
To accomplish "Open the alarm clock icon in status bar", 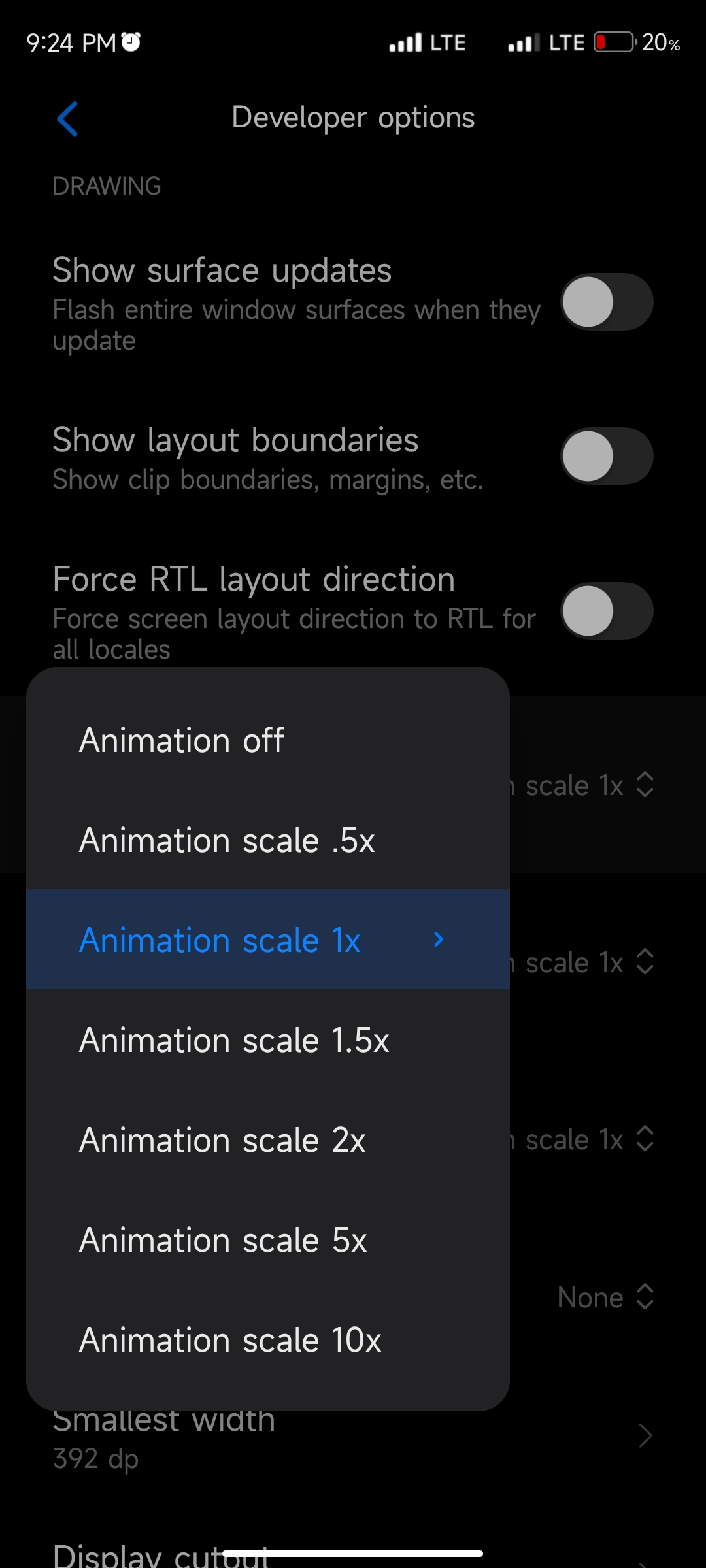I will tap(130, 41).
